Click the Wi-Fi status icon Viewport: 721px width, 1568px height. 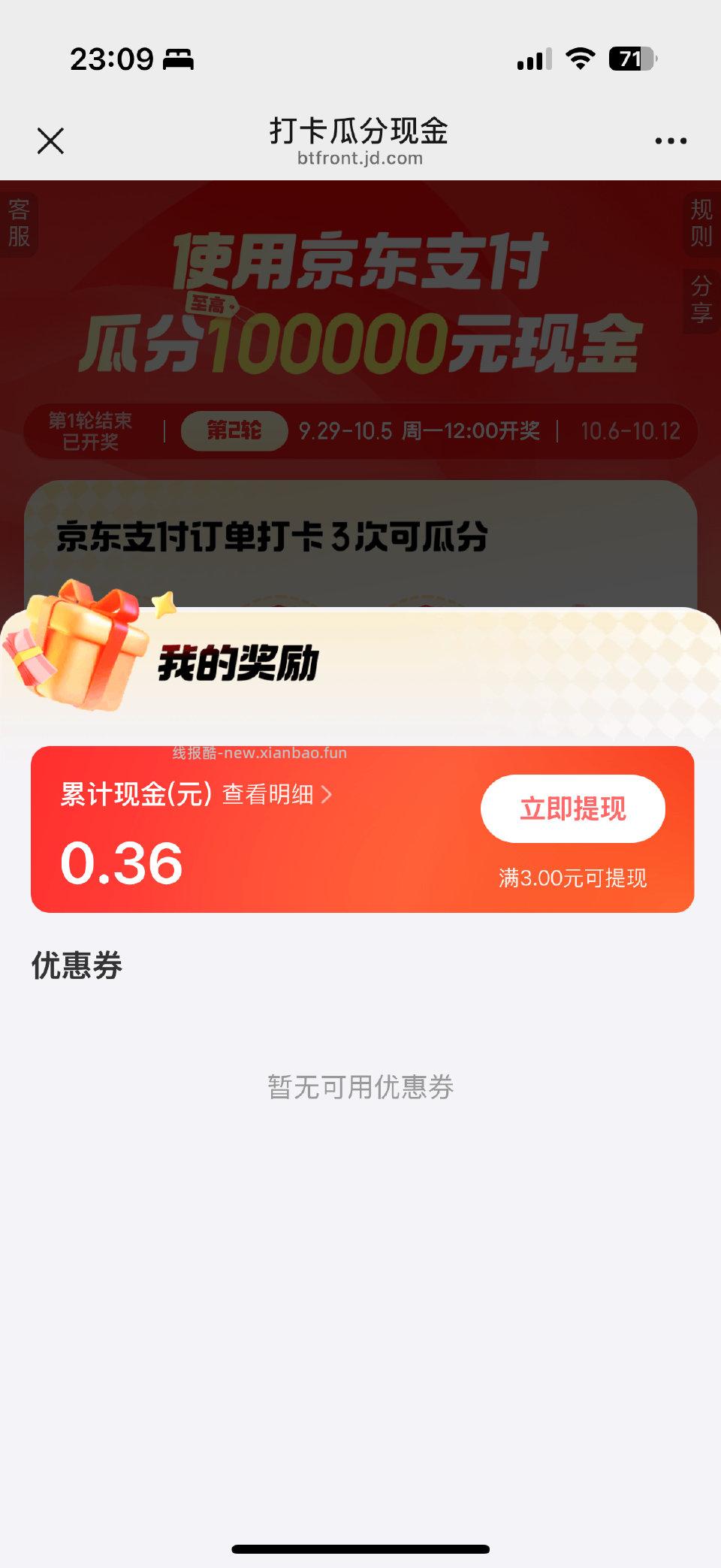[581, 60]
